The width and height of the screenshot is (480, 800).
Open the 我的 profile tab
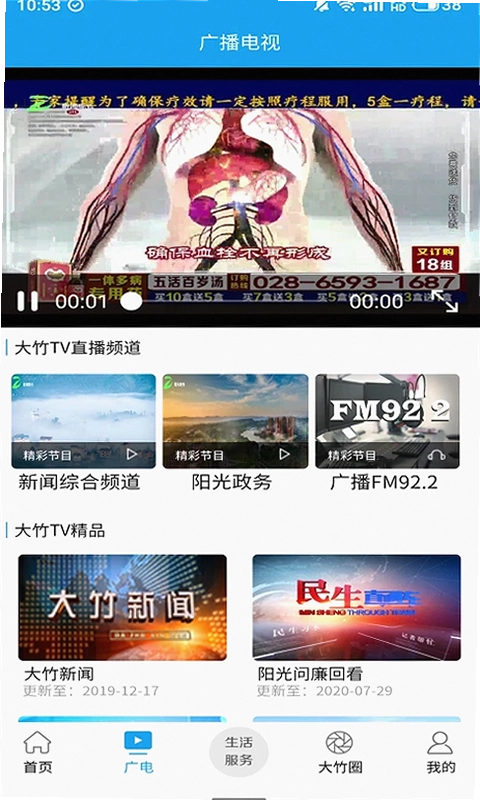click(440, 752)
